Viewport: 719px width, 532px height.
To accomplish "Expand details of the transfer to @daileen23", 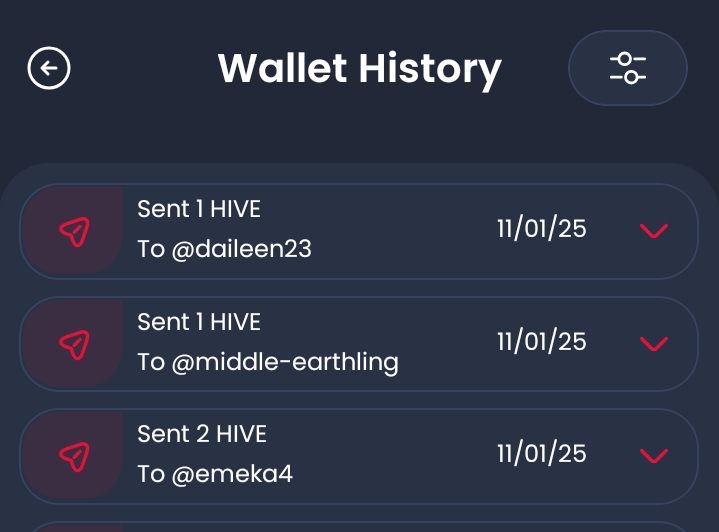I will point(653,231).
